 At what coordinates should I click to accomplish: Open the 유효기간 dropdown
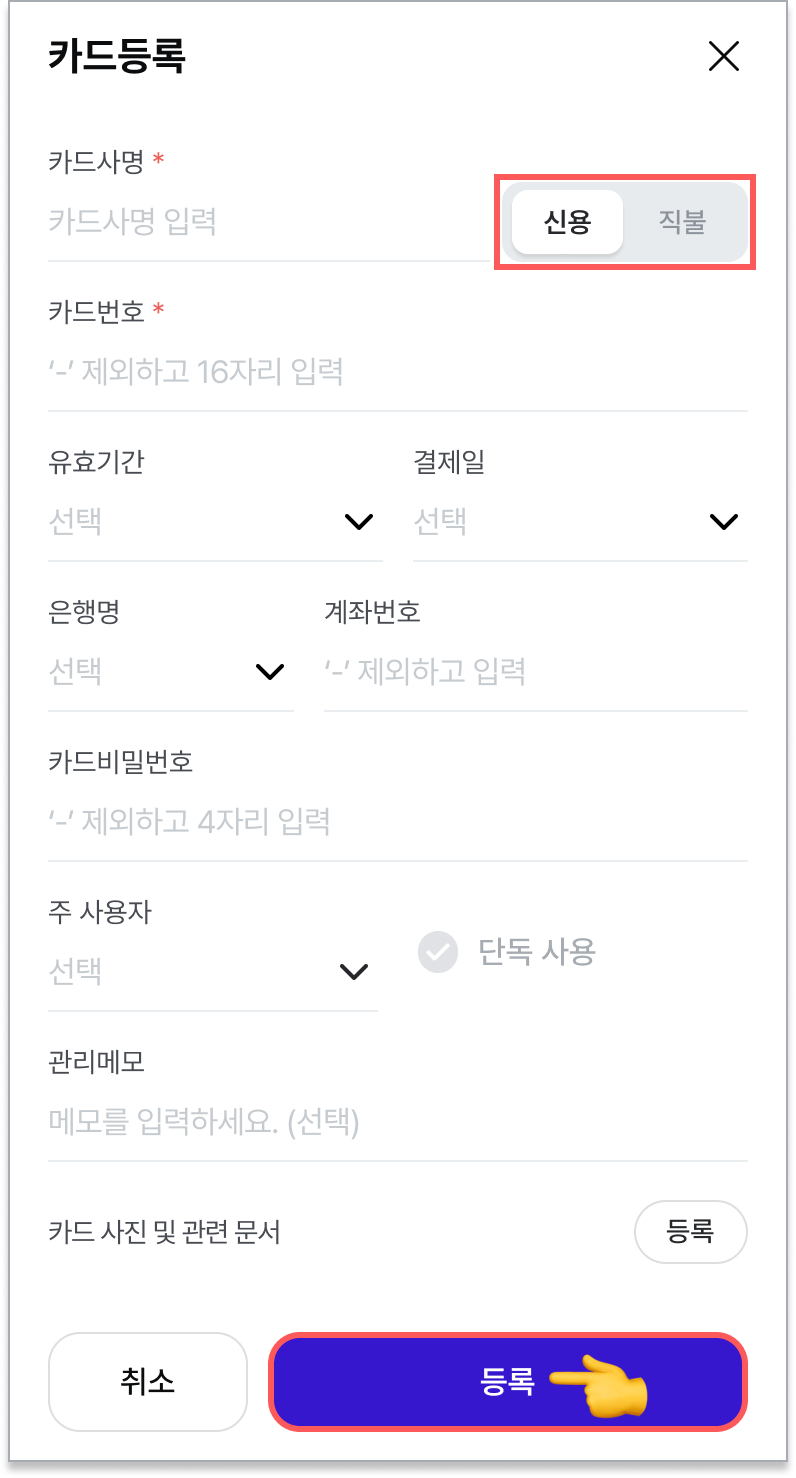point(215,521)
